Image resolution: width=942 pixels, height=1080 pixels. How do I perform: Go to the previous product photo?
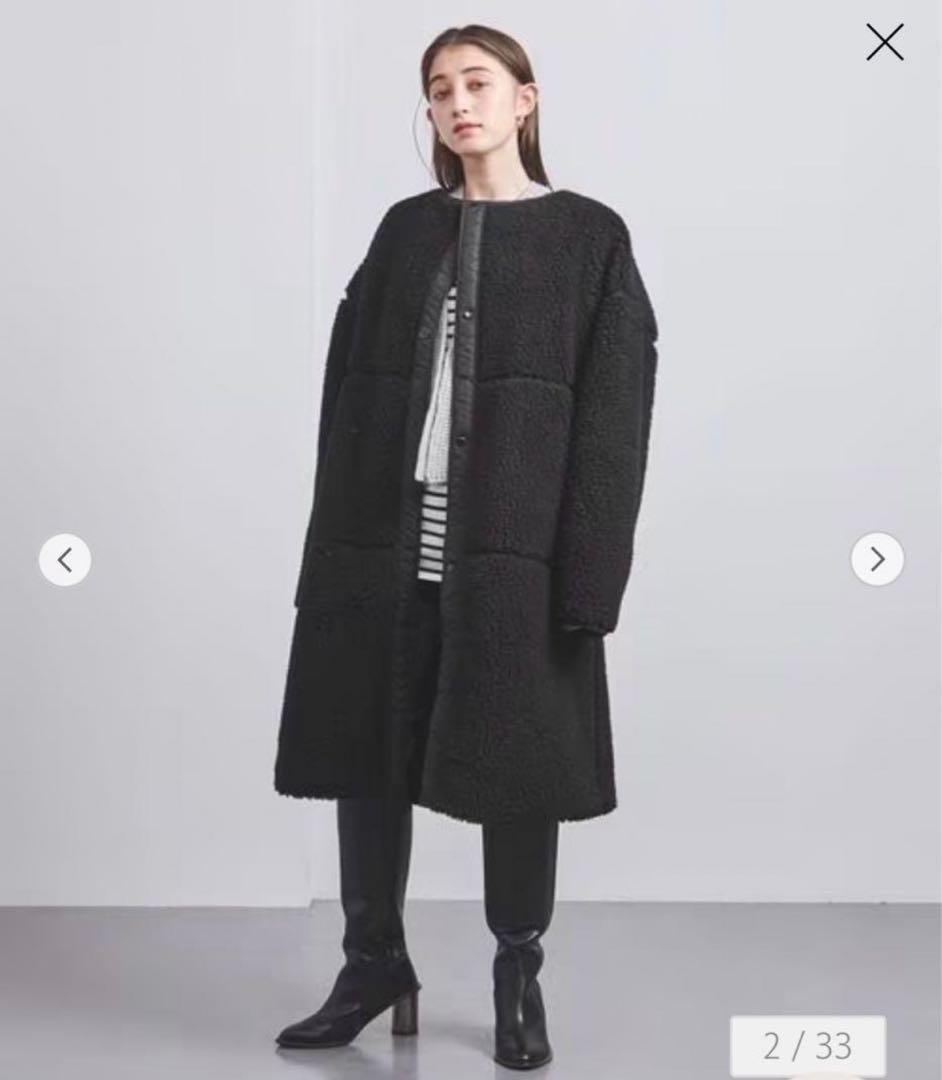65,560
